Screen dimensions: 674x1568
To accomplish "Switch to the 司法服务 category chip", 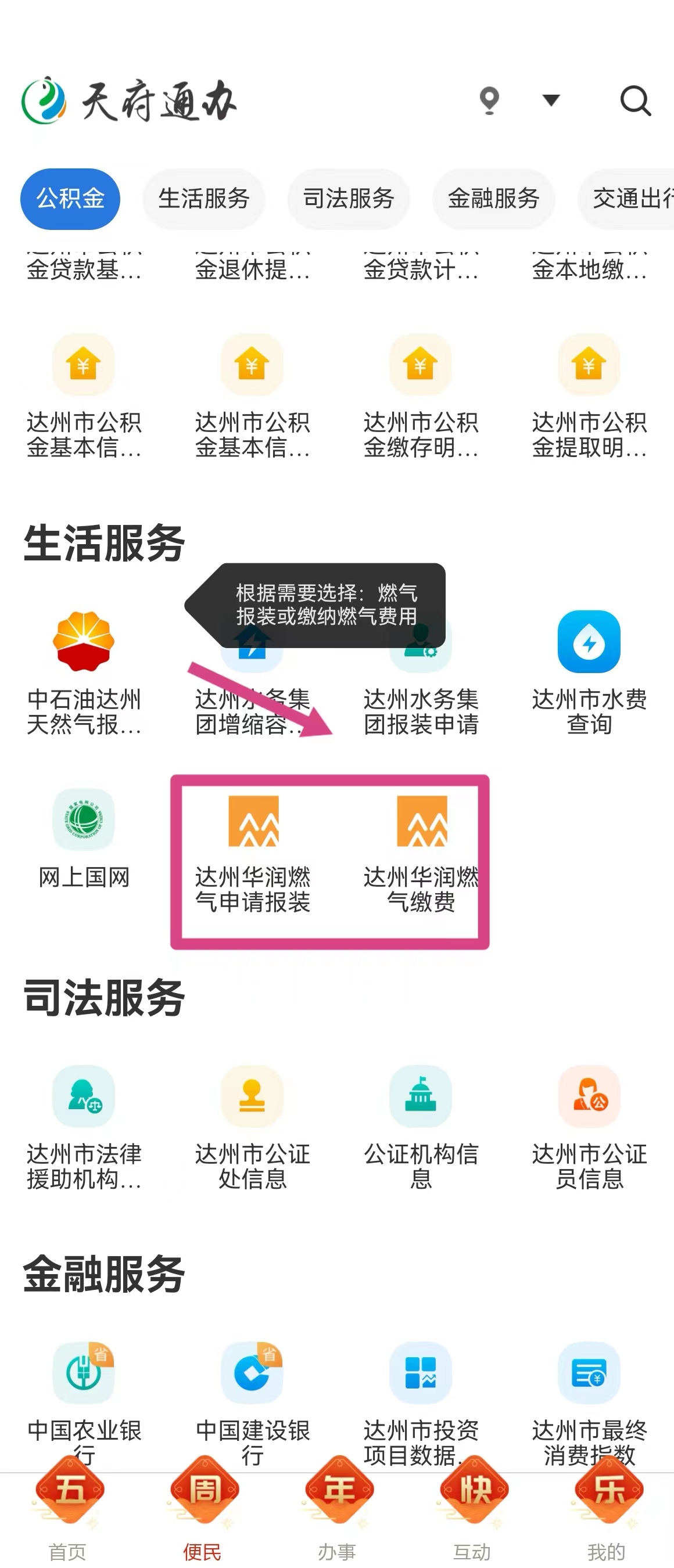I will click(348, 199).
